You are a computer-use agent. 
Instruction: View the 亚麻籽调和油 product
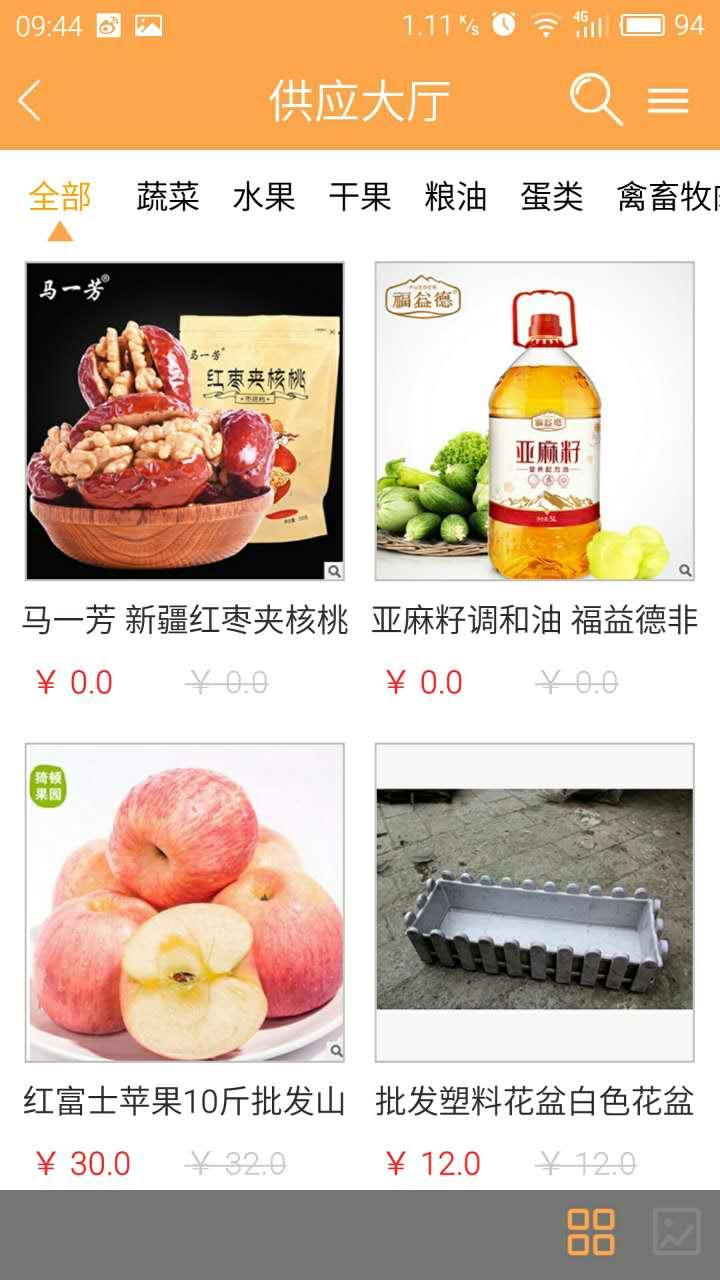535,421
